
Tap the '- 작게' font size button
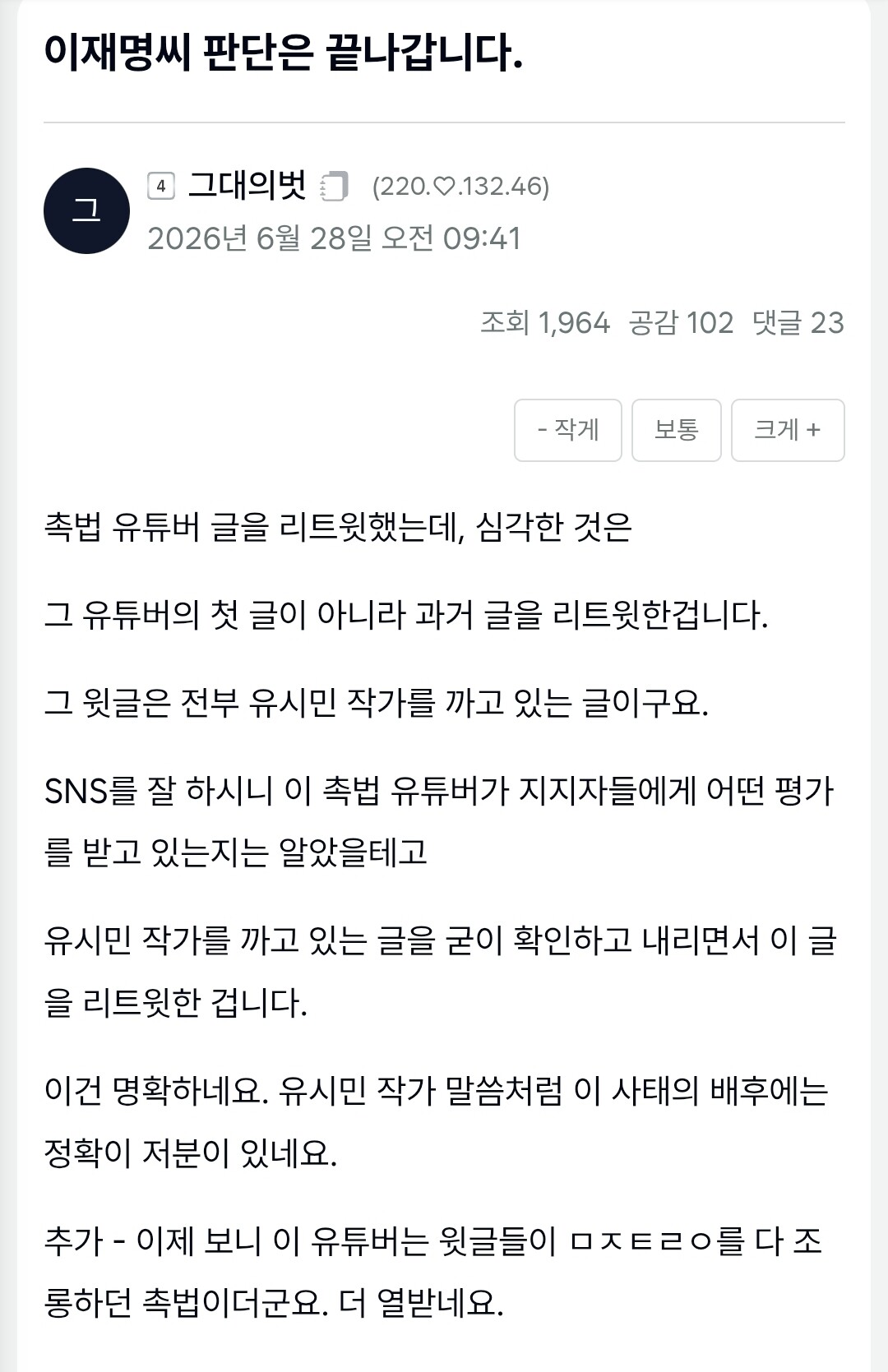(567, 430)
